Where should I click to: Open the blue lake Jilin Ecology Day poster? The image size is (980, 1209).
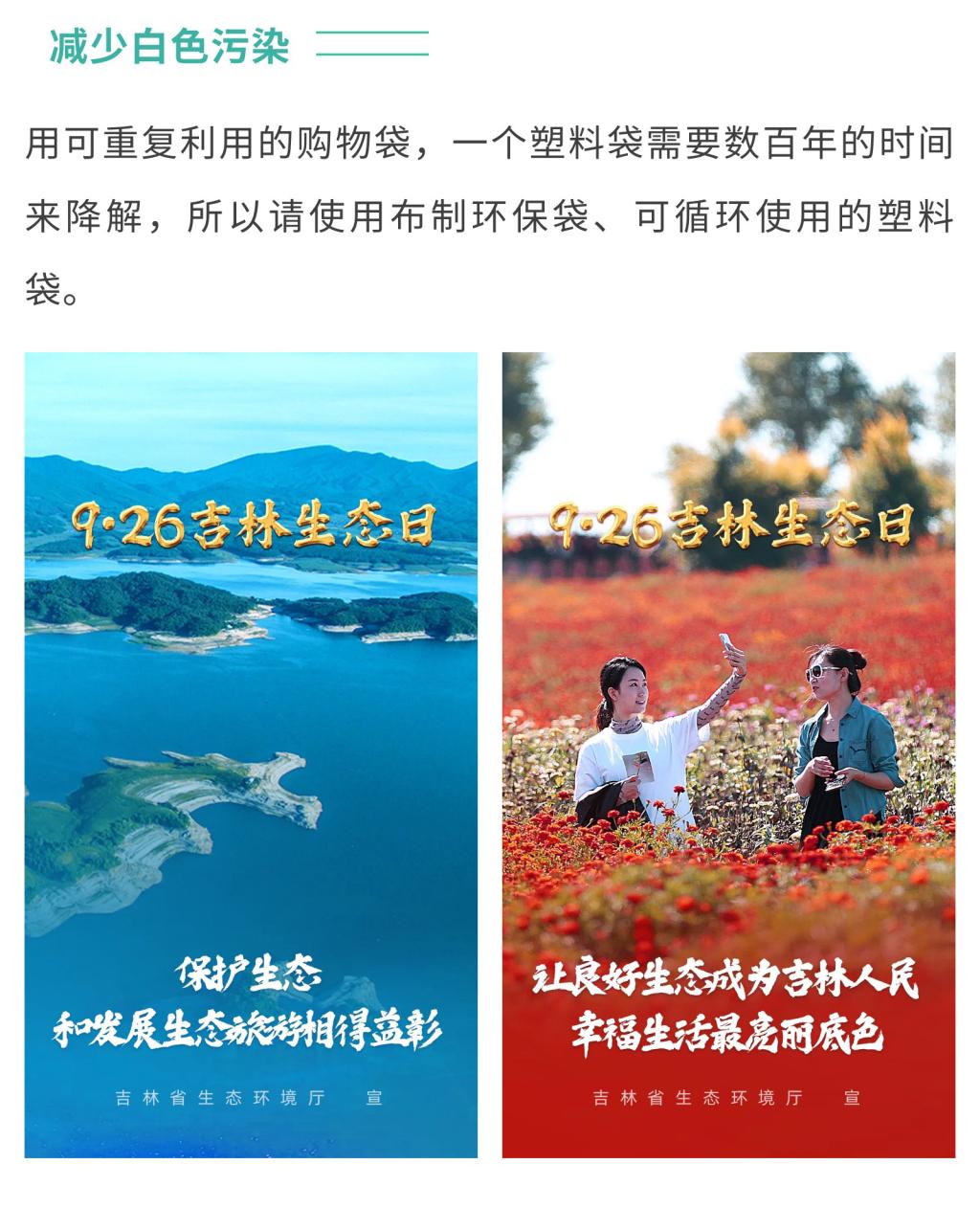pyautogui.click(x=251, y=754)
